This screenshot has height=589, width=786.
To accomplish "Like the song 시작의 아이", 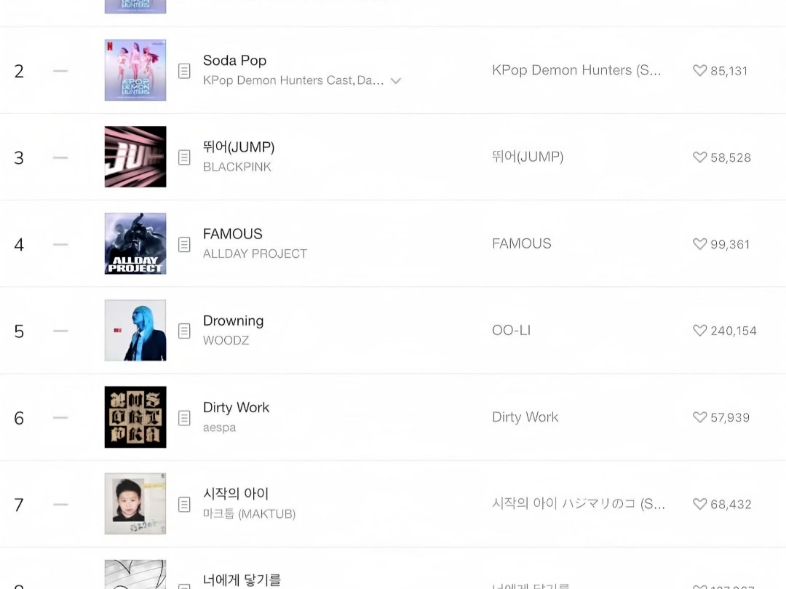I will pos(700,505).
